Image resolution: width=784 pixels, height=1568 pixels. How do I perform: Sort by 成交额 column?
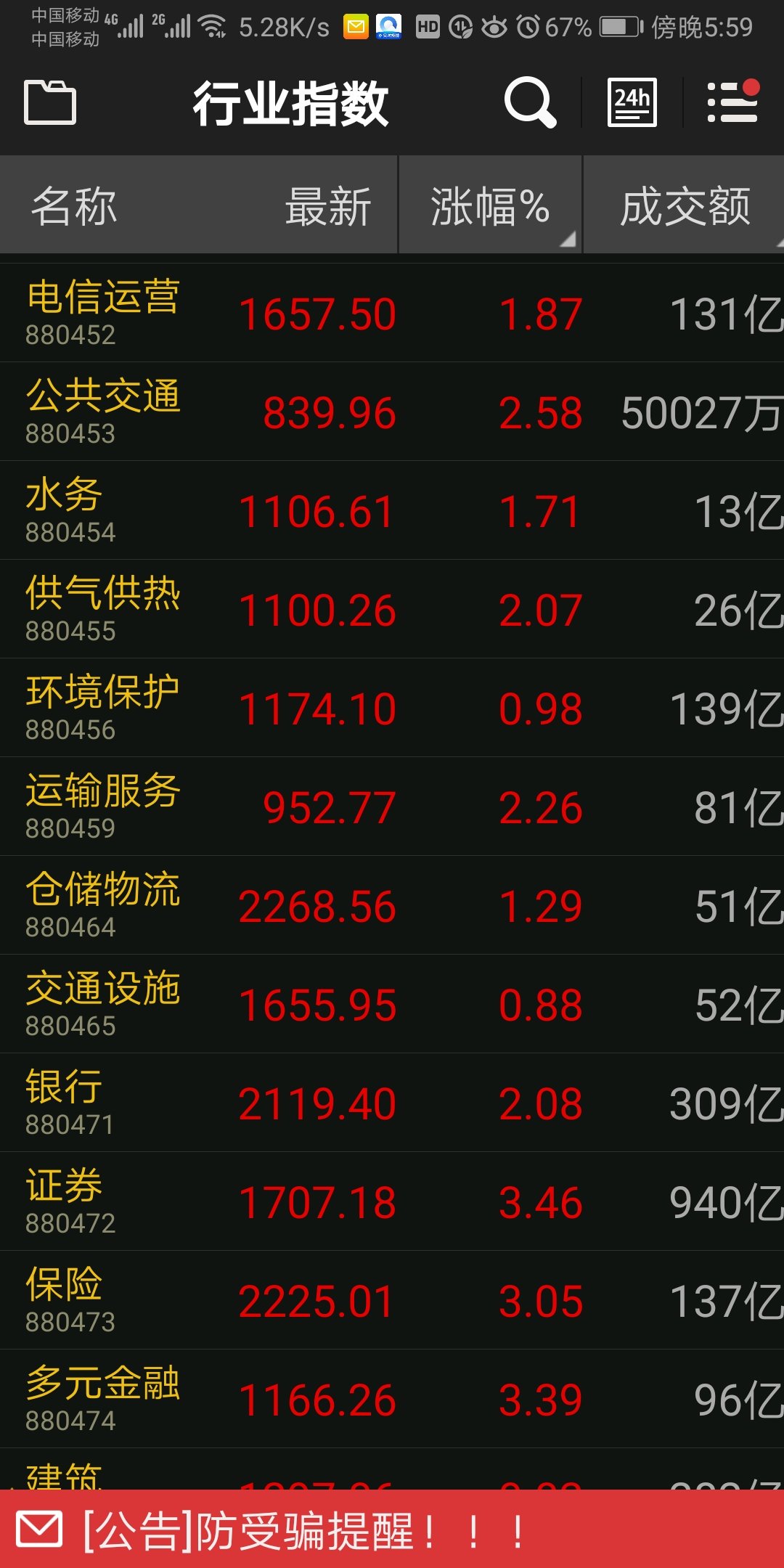(685, 206)
